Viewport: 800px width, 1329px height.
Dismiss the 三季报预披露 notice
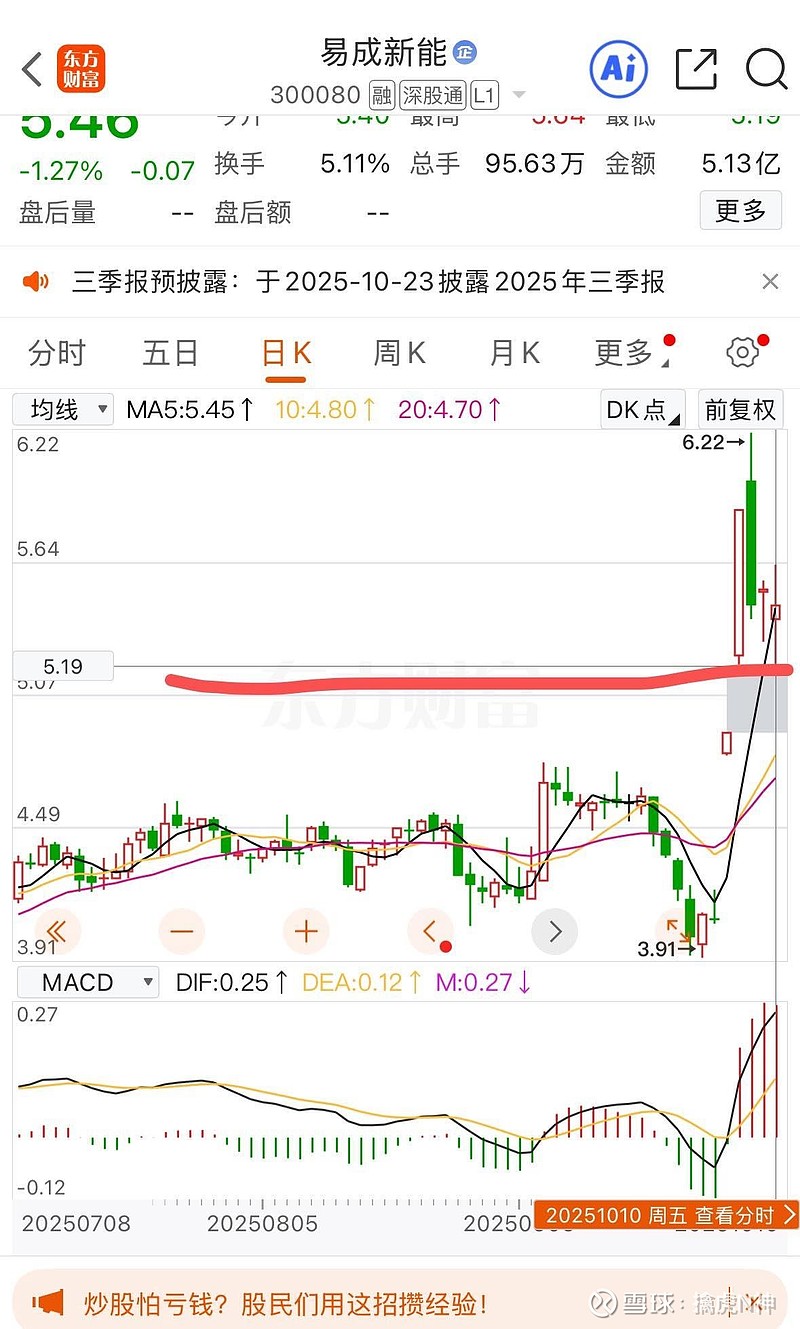pyautogui.click(x=770, y=282)
